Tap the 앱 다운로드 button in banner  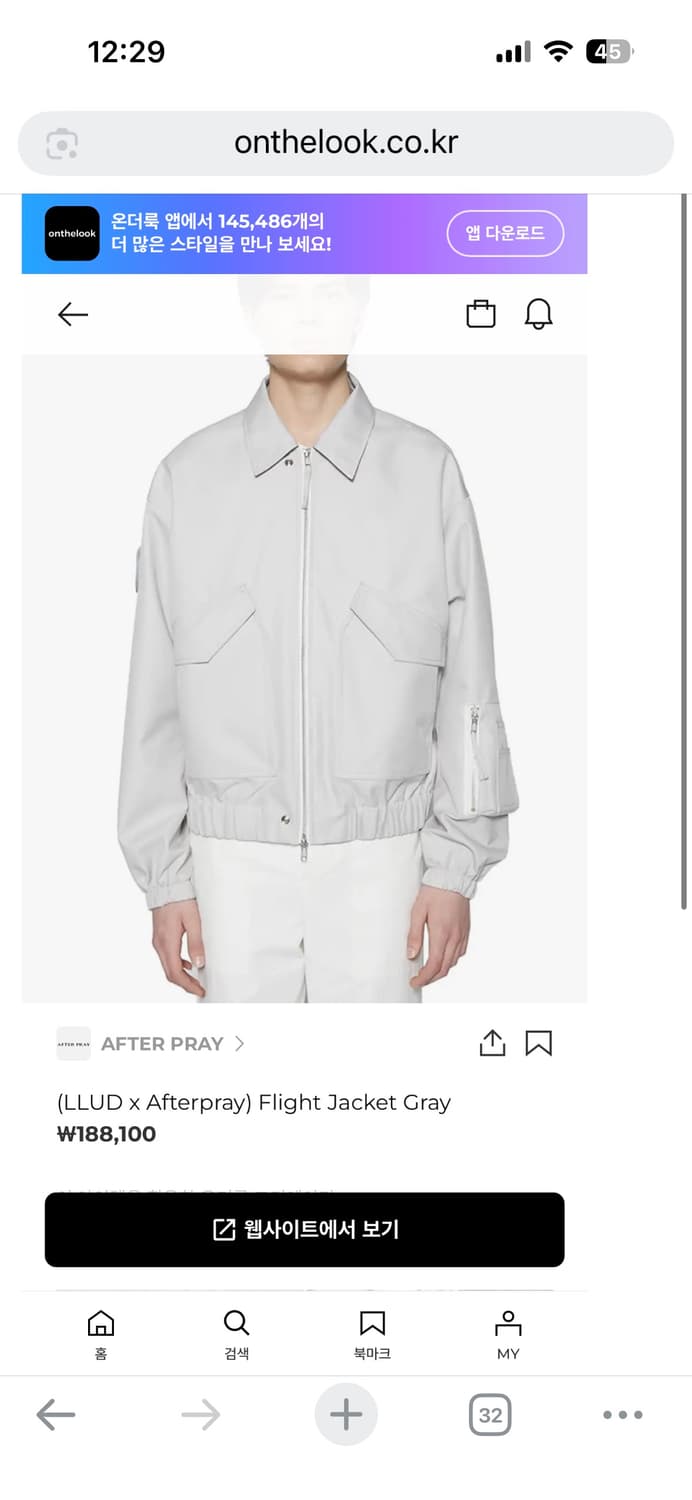pyautogui.click(x=505, y=234)
